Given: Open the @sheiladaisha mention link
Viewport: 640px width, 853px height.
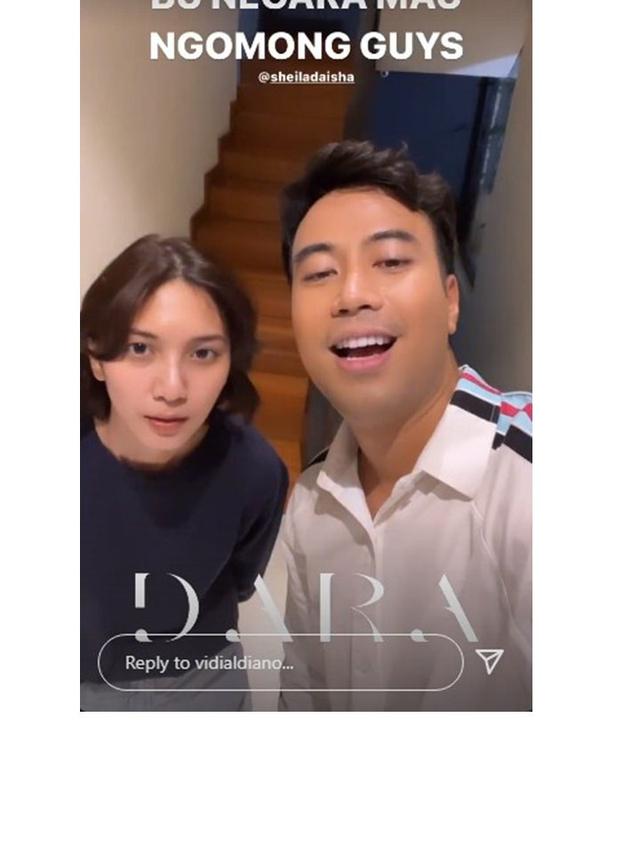Looking at the screenshot, I should coord(305,76).
